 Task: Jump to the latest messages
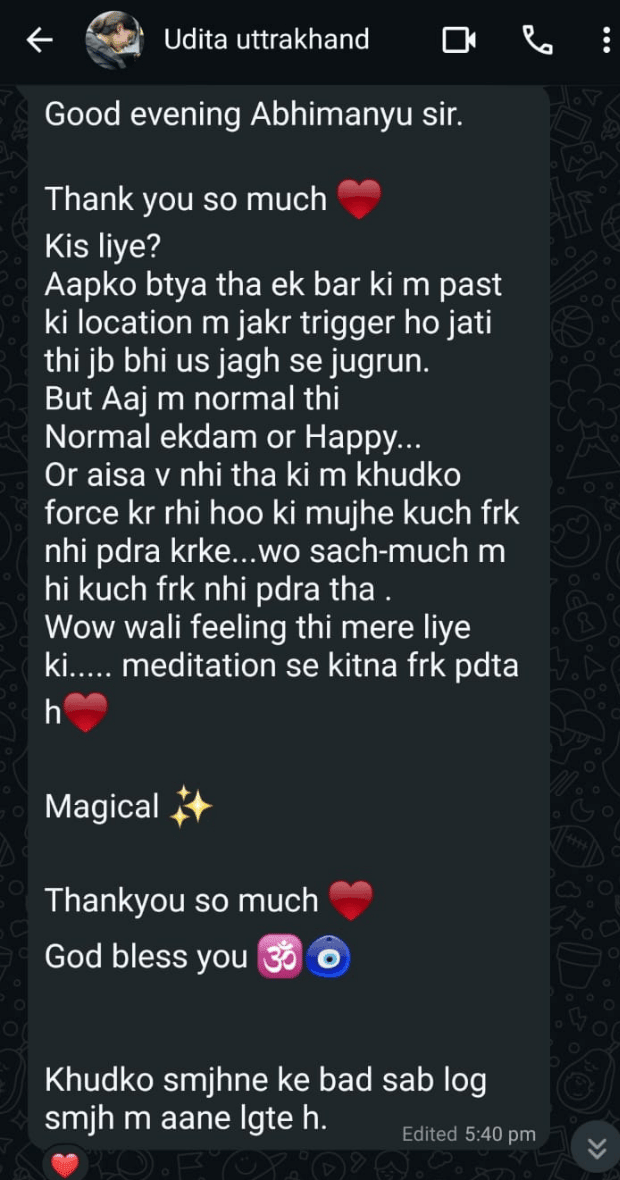(596, 1148)
